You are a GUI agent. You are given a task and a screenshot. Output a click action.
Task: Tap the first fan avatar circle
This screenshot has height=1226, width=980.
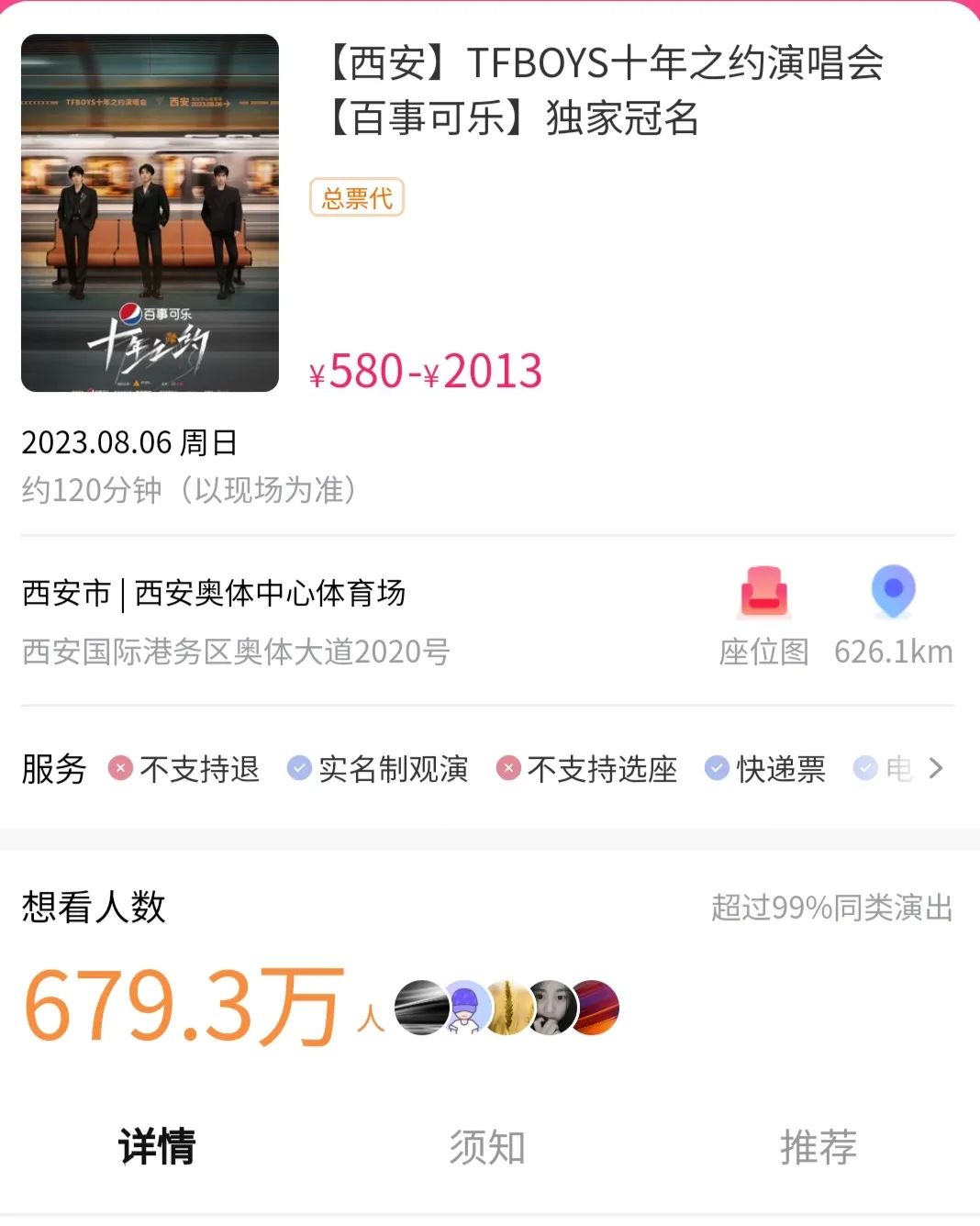(422, 1007)
